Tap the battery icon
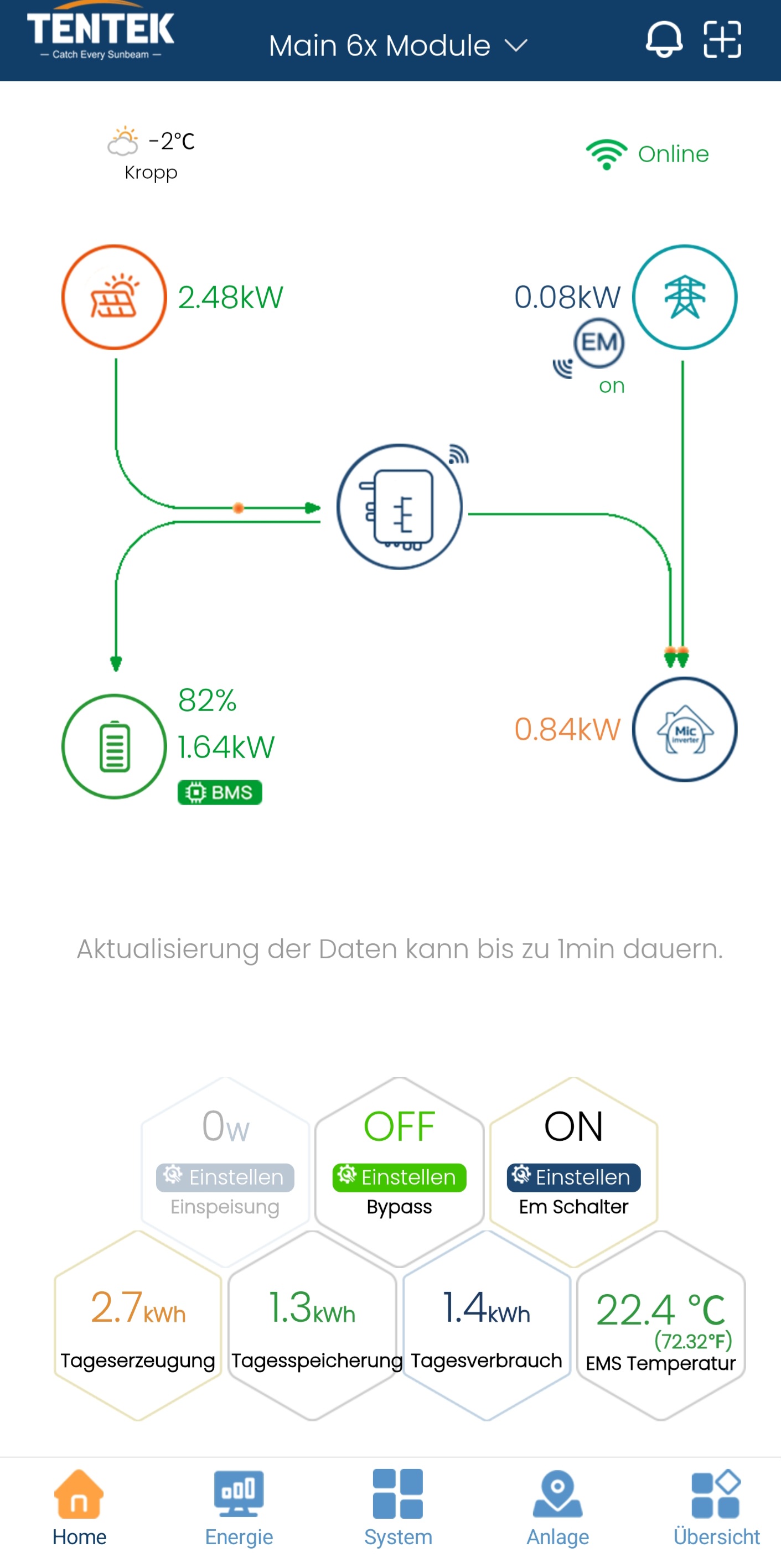Image resolution: width=781 pixels, height=1568 pixels. point(115,746)
